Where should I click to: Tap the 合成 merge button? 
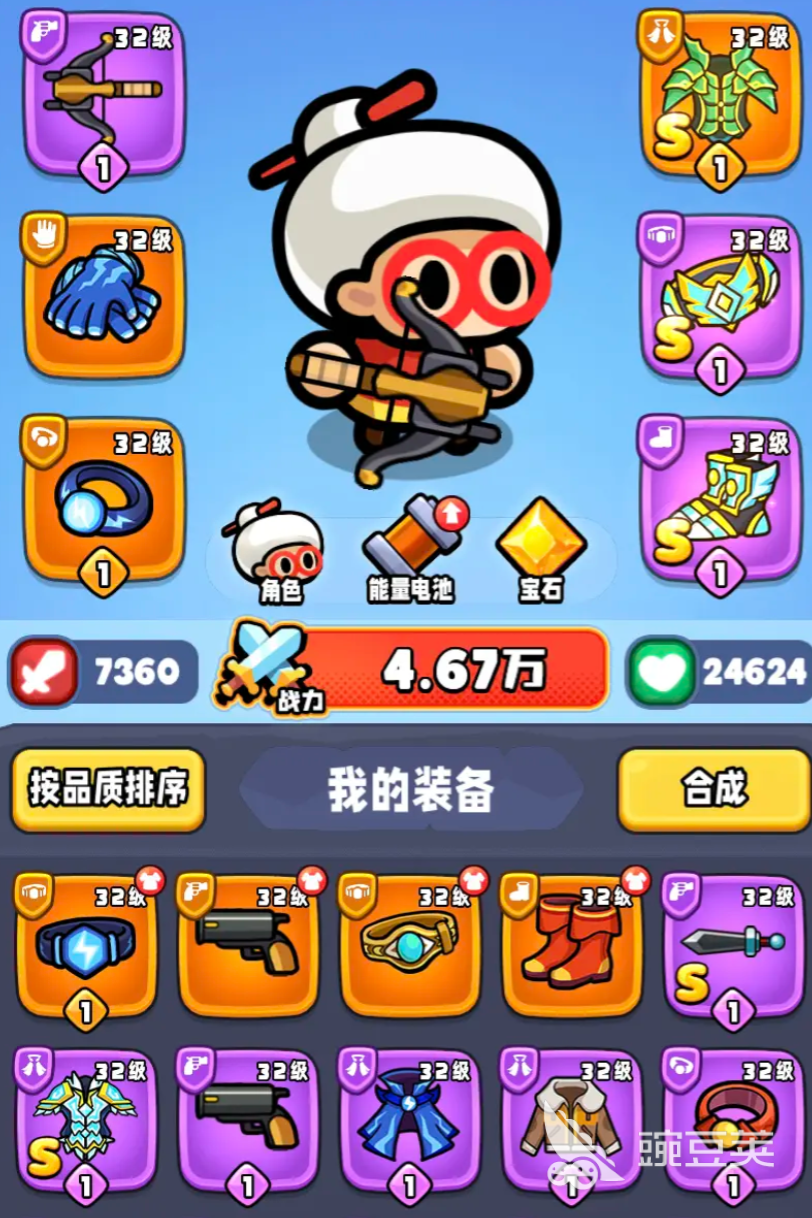[x=714, y=789]
